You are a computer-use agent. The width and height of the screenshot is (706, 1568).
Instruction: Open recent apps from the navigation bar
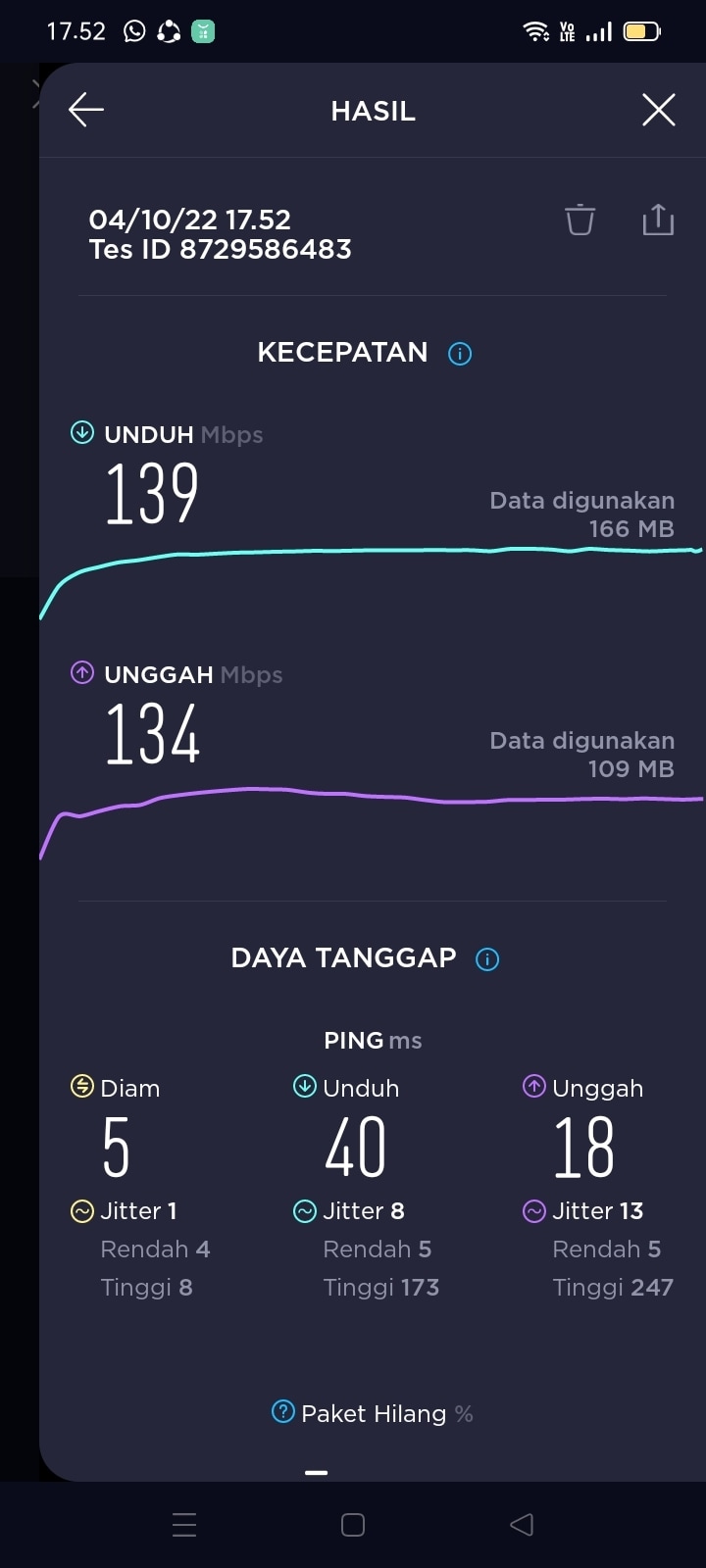(x=184, y=1525)
